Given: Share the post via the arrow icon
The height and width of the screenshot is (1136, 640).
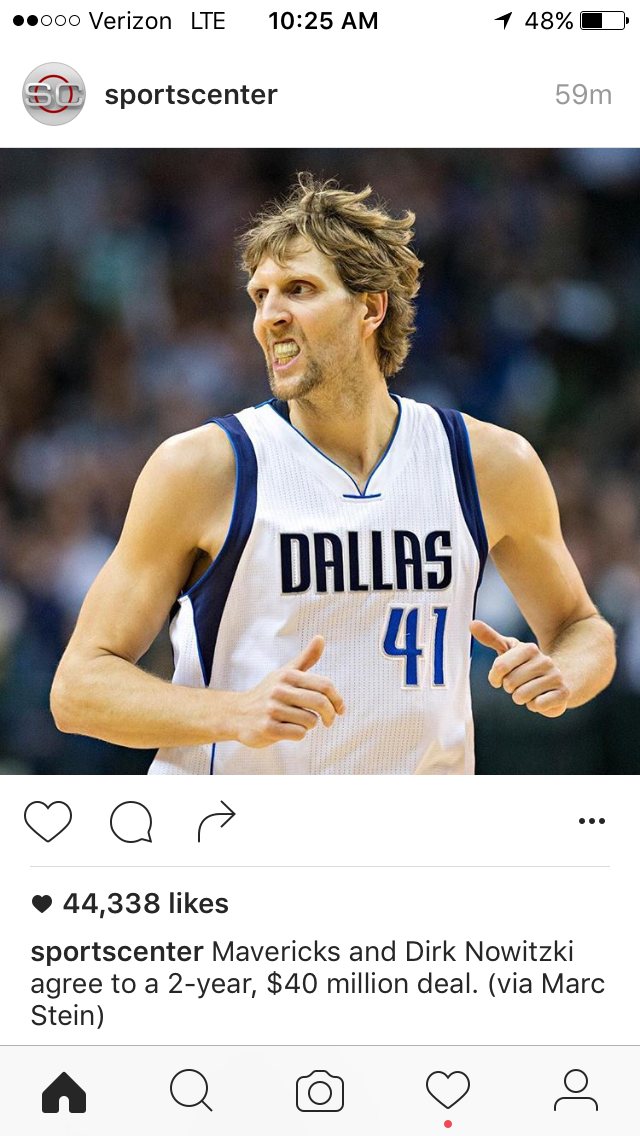Looking at the screenshot, I should coord(216,821).
